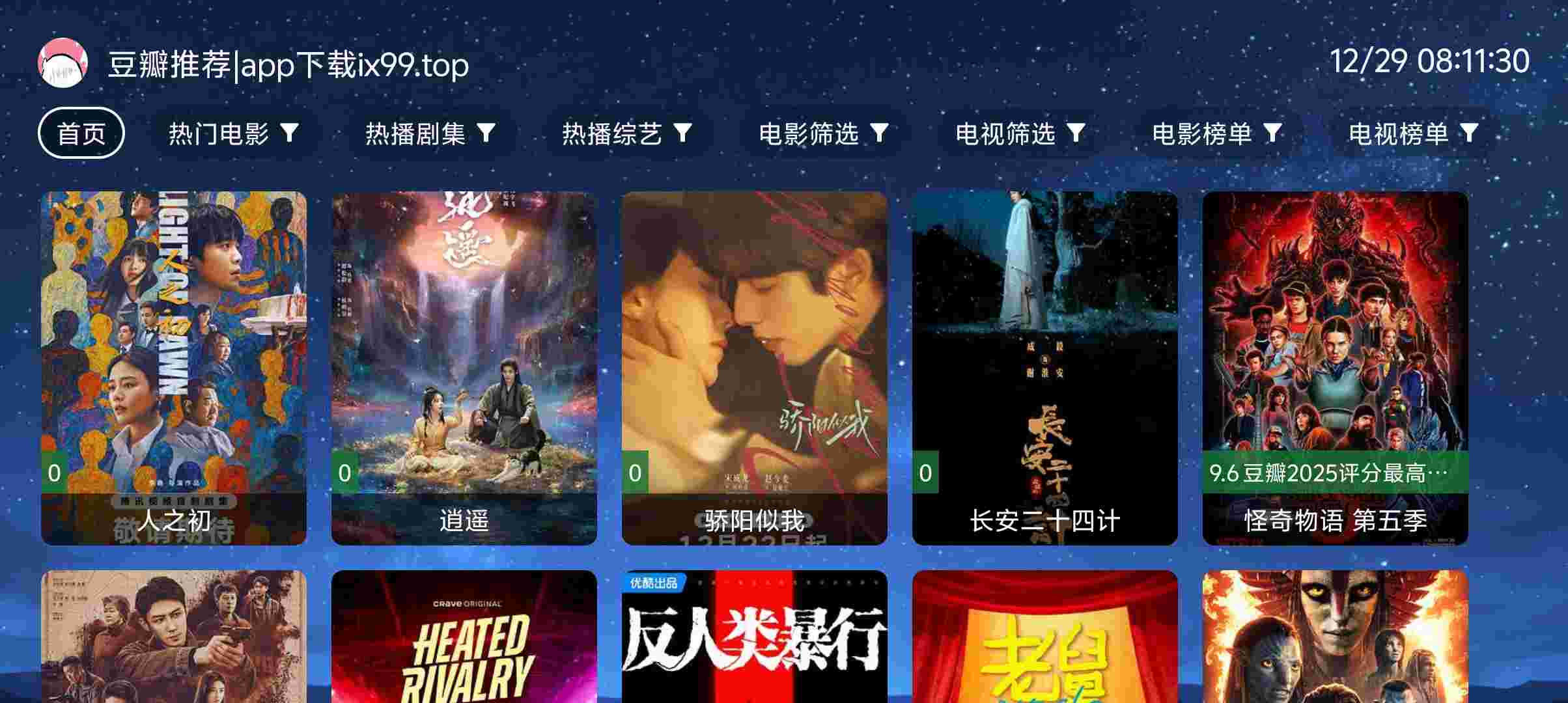Open the 热门电影 filter tab
The width and height of the screenshot is (1568, 703).
[x=233, y=133]
